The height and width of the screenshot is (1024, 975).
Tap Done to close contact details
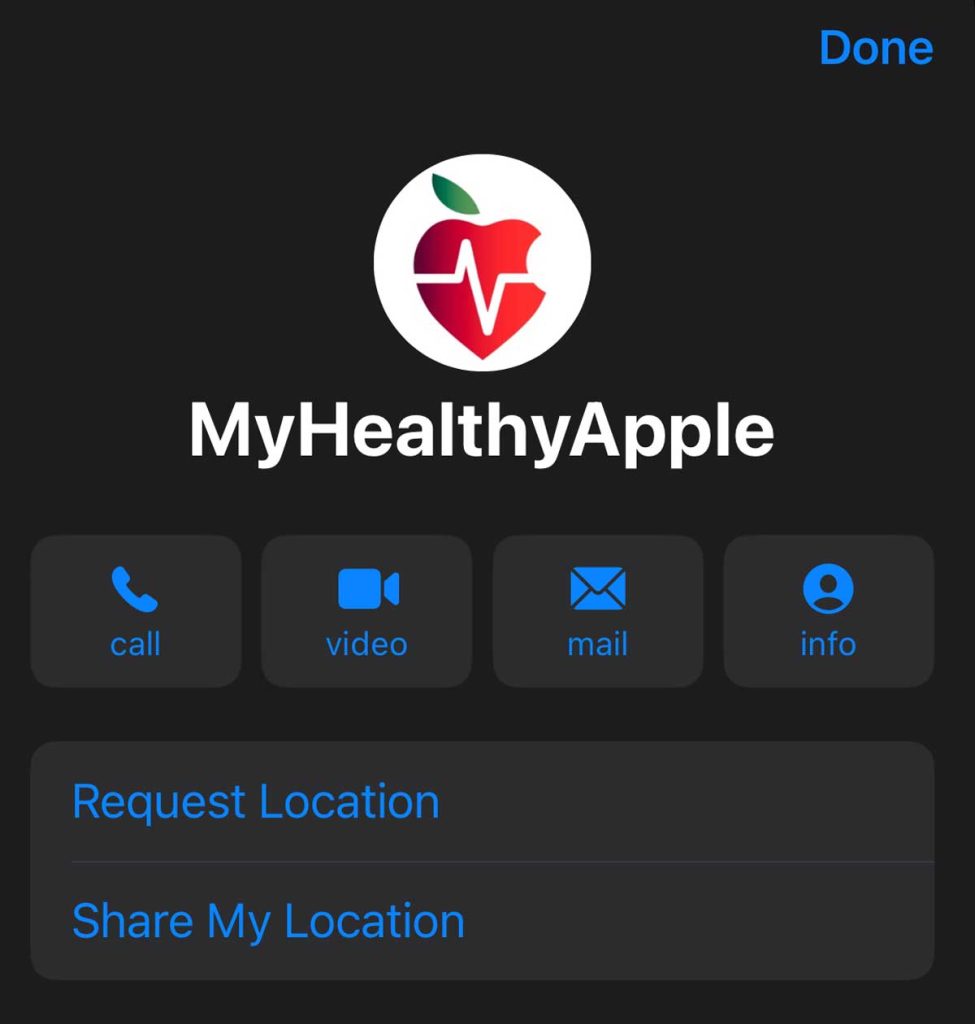tap(875, 48)
